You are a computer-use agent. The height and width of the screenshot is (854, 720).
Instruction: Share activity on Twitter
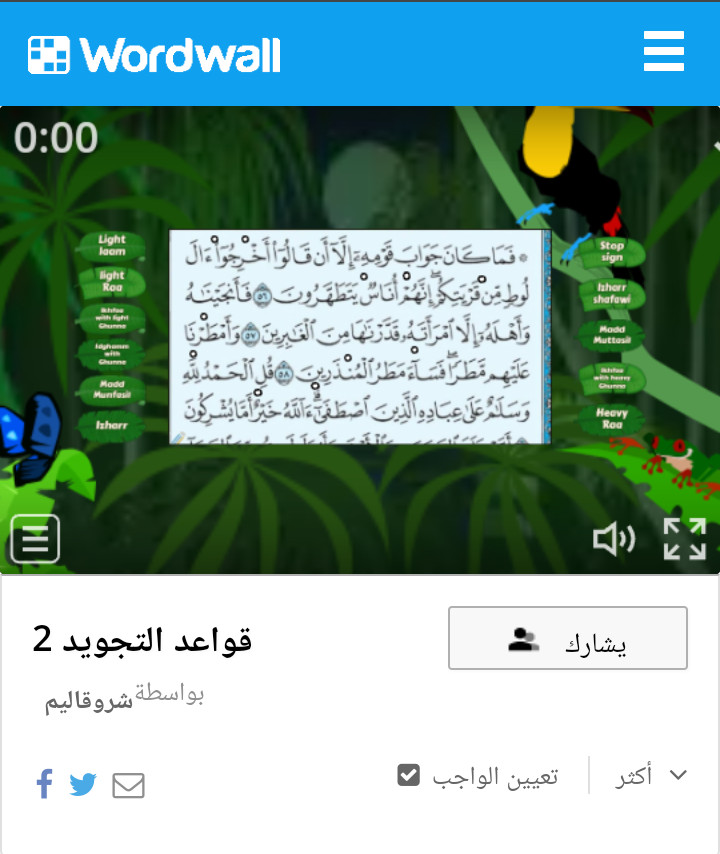tap(83, 785)
